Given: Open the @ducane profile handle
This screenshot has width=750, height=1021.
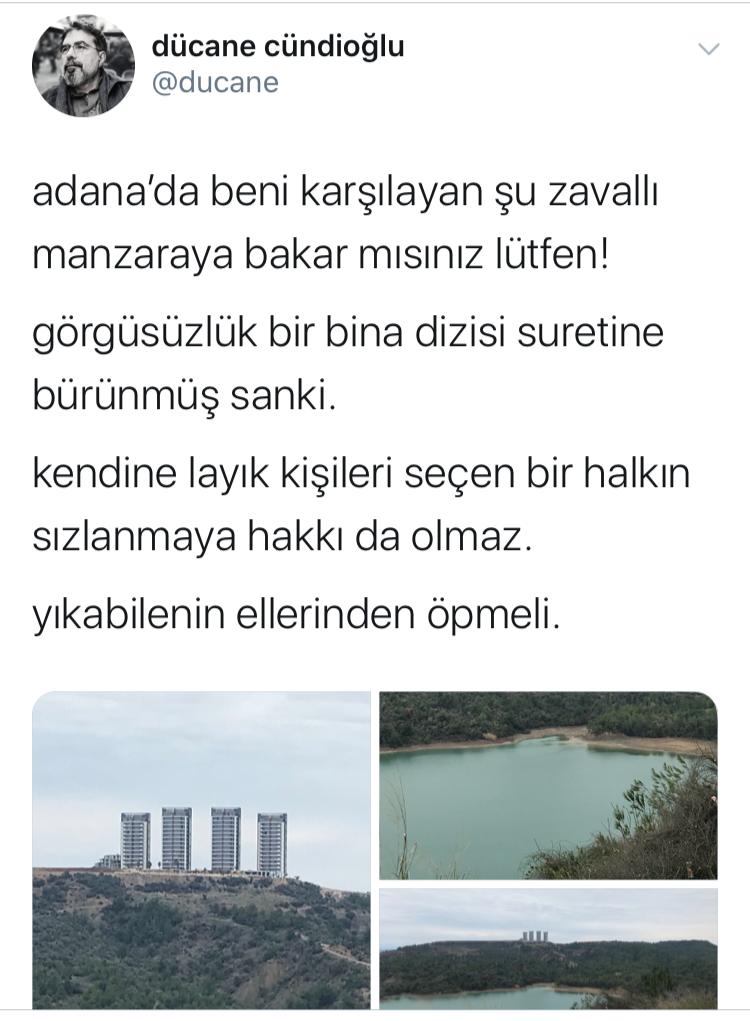Looking at the screenshot, I should 214,83.
